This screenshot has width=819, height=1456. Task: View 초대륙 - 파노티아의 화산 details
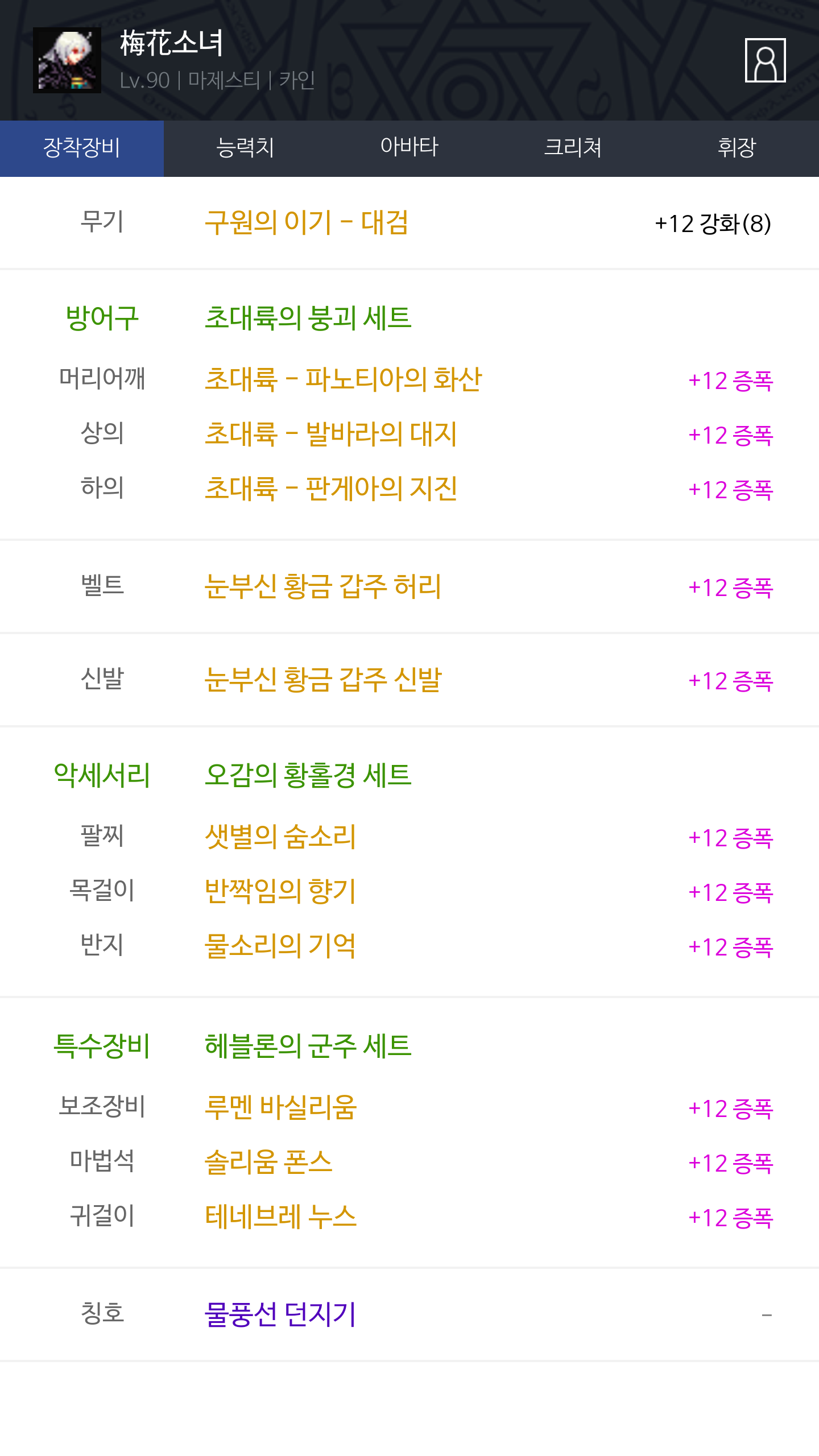pos(344,379)
